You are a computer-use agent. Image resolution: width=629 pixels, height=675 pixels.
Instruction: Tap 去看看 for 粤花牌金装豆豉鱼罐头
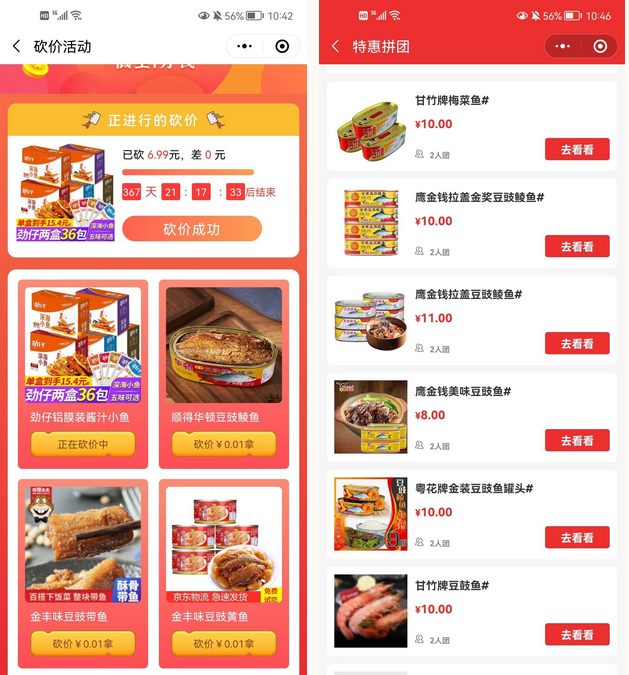pyautogui.click(x=577, y=537)
